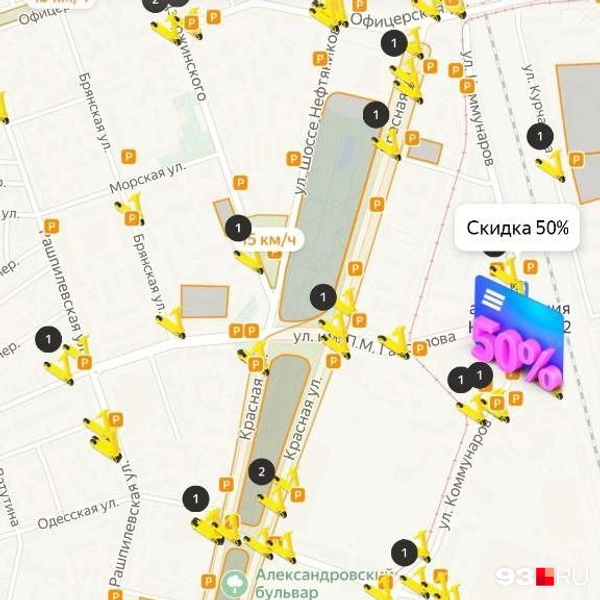Screen dimensions: 600x600
Task: Open the Скидка 50% discount bubble
Action: pos(517,228)
